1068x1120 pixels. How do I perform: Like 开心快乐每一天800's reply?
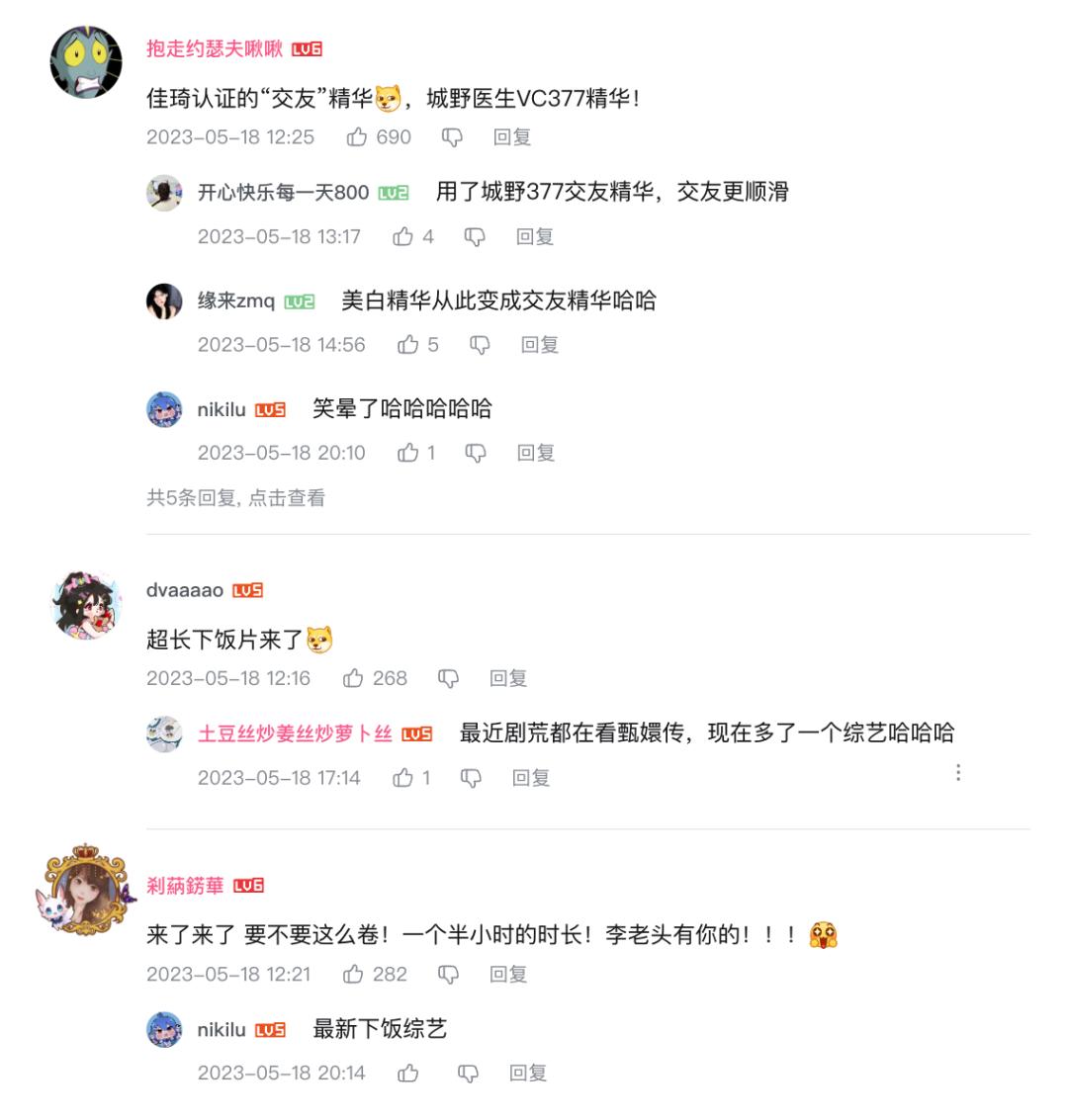tap(403, 237)
